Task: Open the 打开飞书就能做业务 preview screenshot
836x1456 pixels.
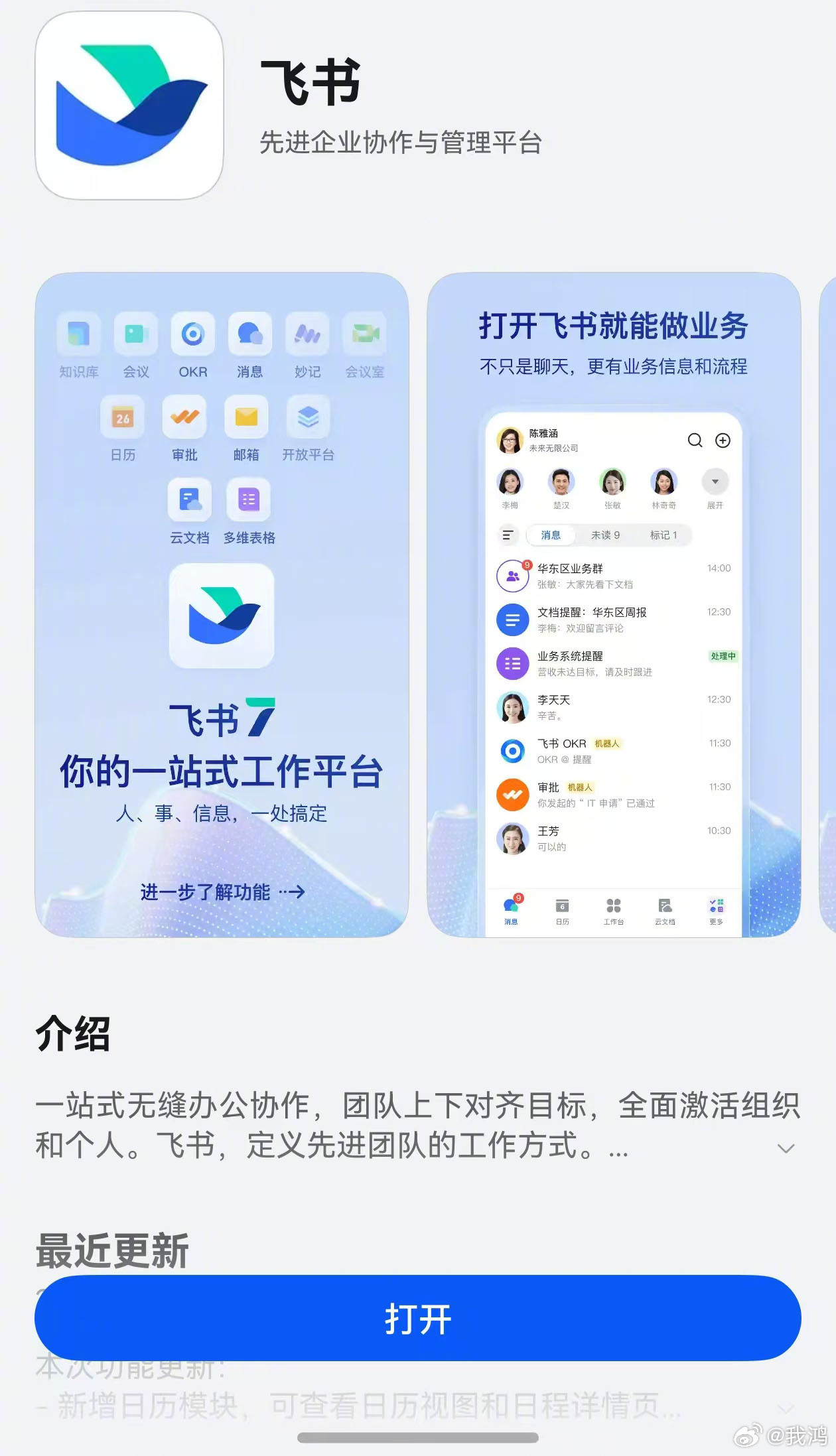Action: coord(614,604)
